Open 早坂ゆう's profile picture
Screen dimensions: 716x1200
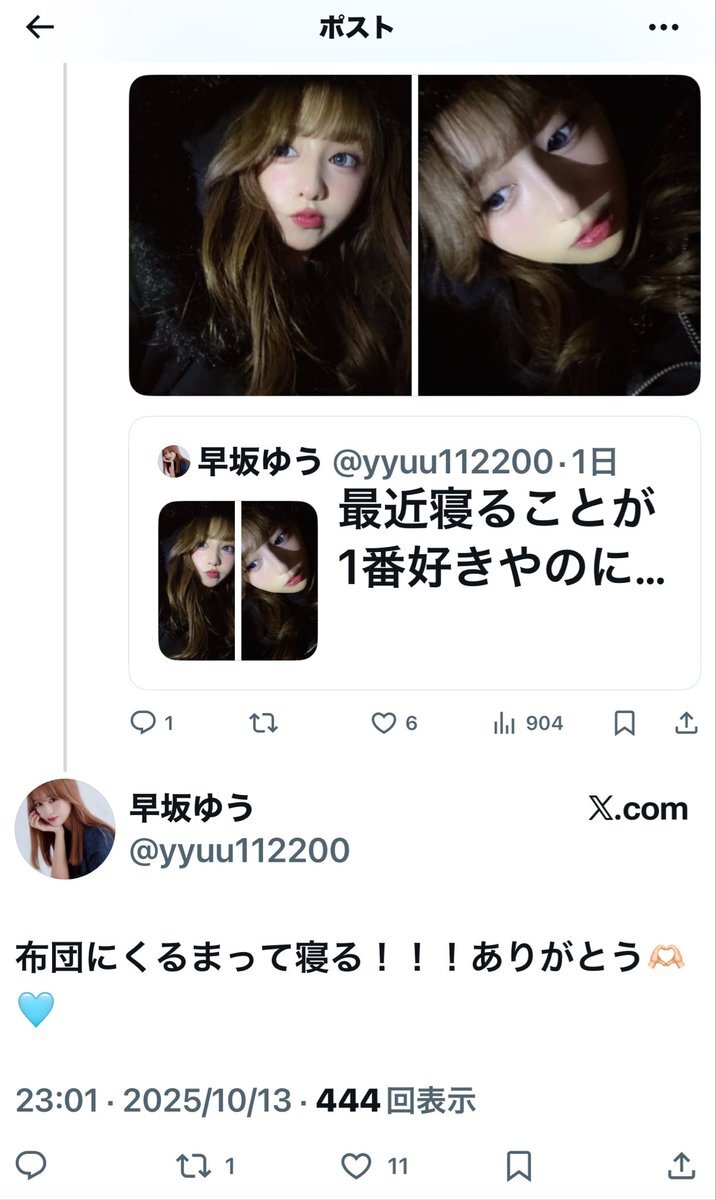coord(65,829)
